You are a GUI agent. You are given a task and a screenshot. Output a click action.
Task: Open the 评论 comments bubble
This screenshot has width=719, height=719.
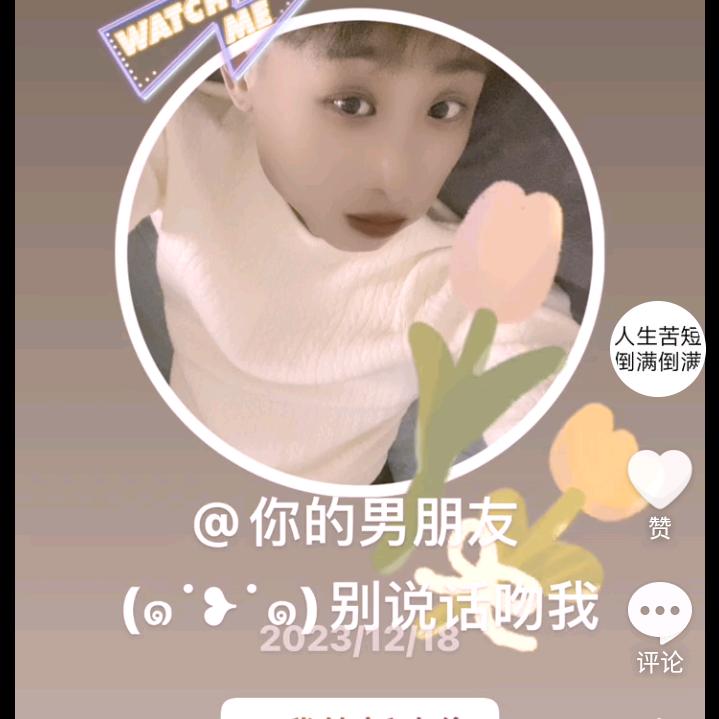coord(660,612)
